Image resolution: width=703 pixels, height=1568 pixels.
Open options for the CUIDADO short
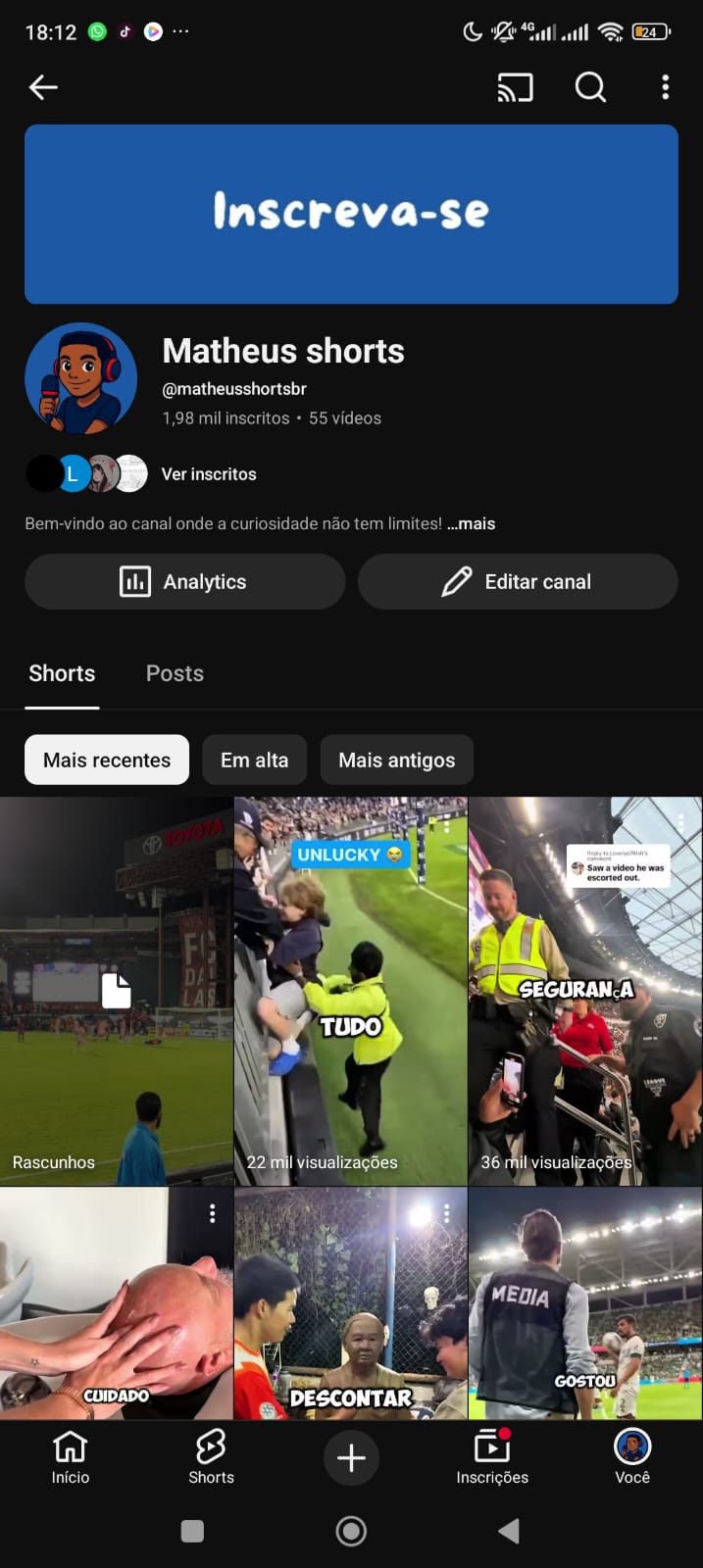coord(212,1214)
